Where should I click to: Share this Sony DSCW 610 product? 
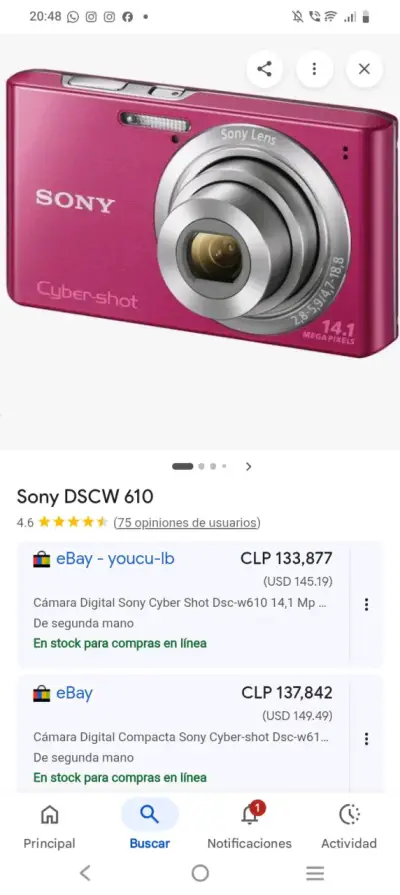click(264, 69)
